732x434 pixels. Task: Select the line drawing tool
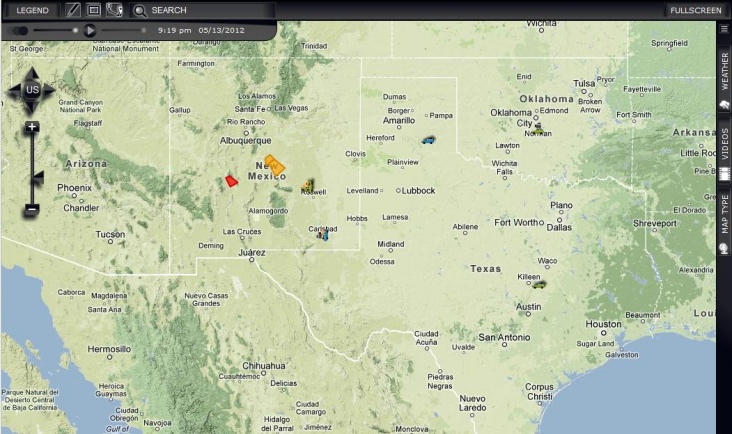pyautogui.click(x=72, y=10)
